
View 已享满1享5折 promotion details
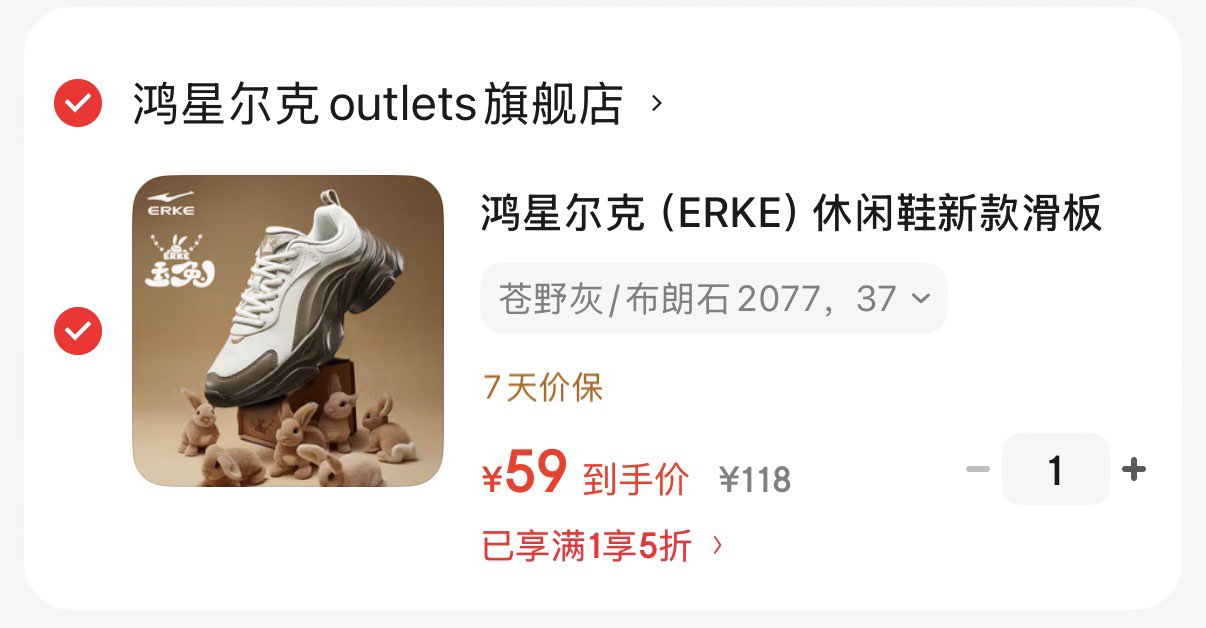(600, 547)
